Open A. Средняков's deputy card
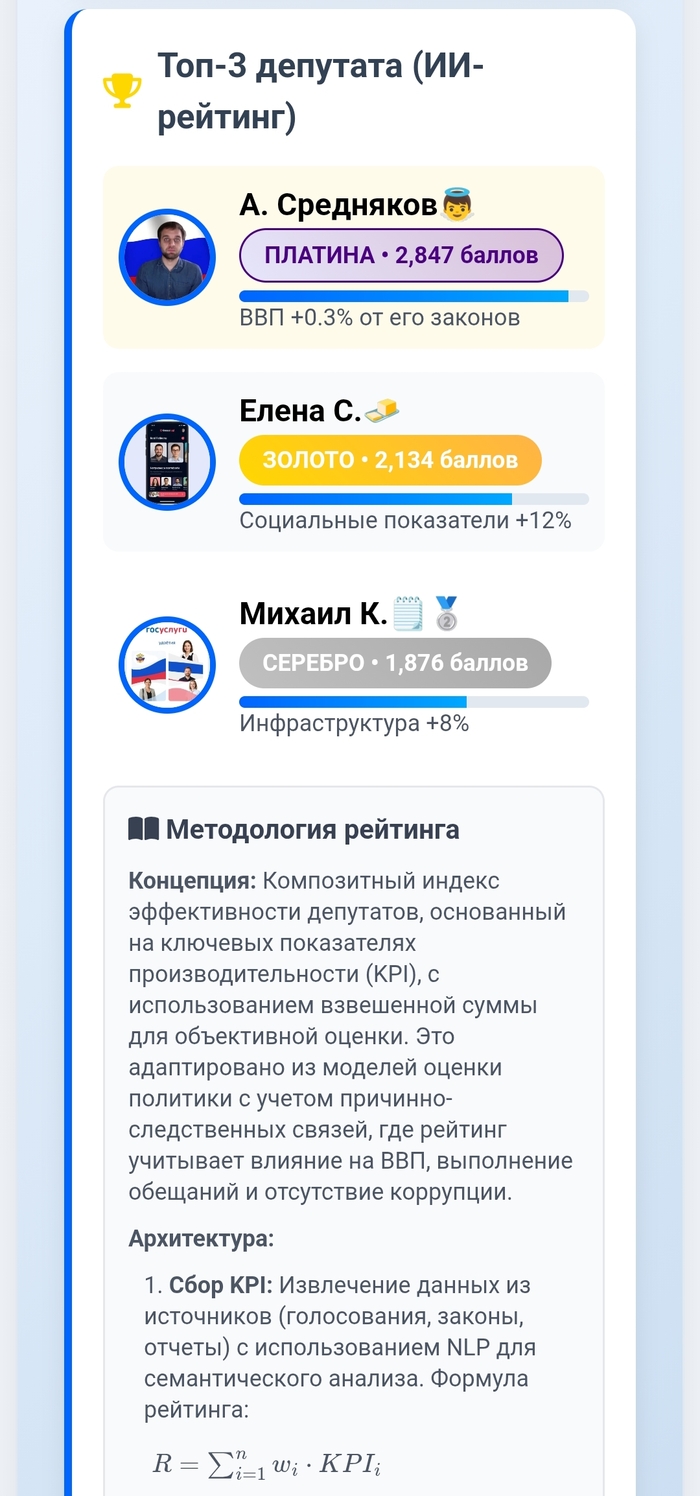The image size is (700, 1496). click(x=353, y=257)
